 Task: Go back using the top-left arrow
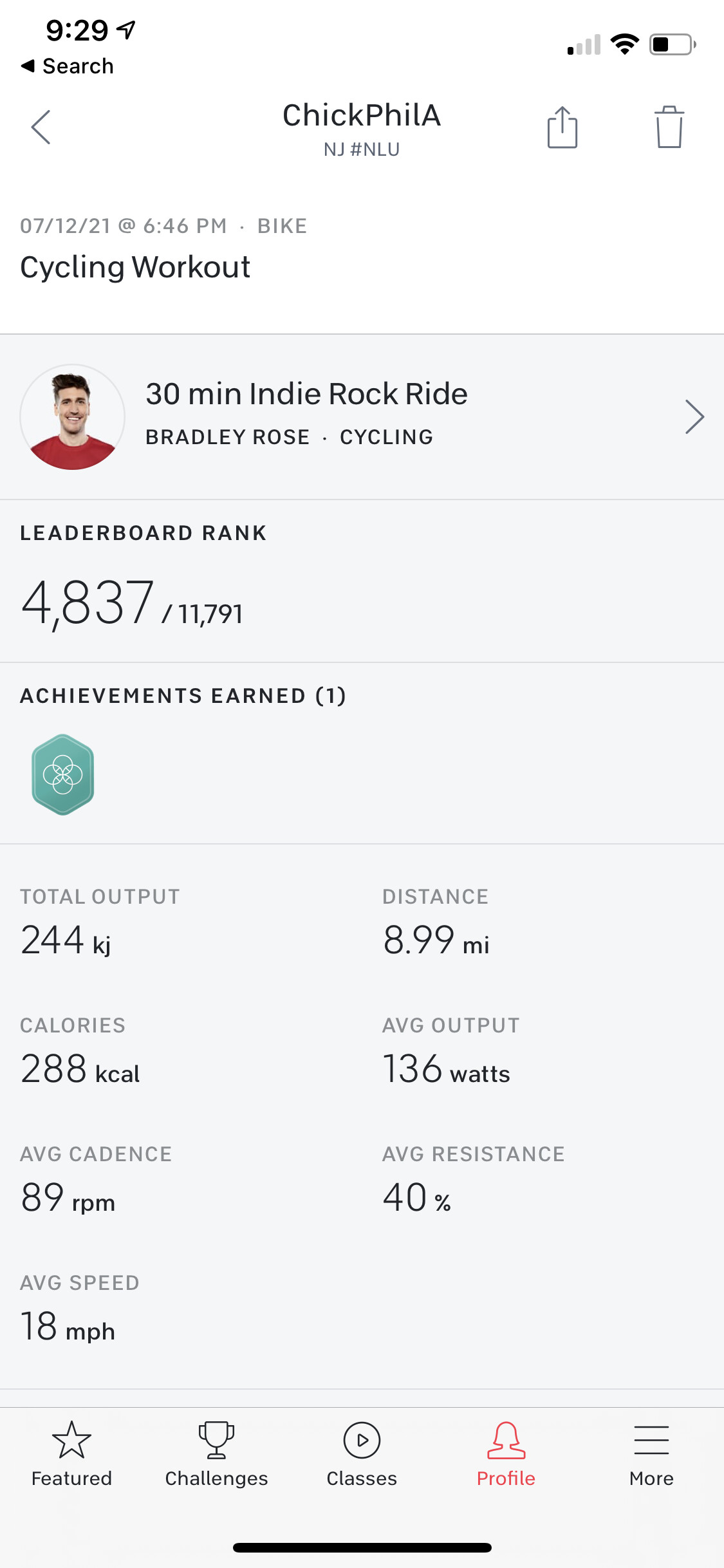coord(41,127)
